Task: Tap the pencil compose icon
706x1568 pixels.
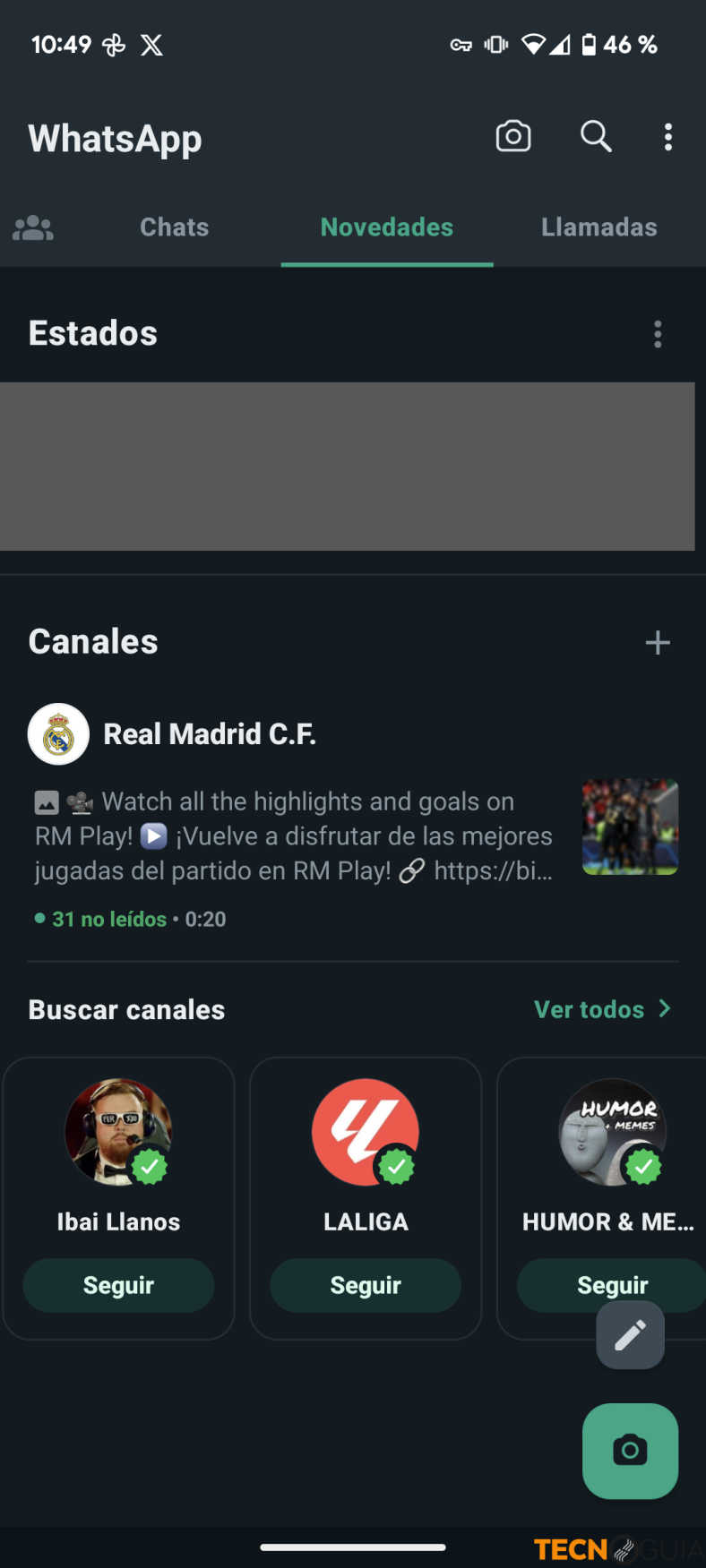Action: click(630, 1334)
